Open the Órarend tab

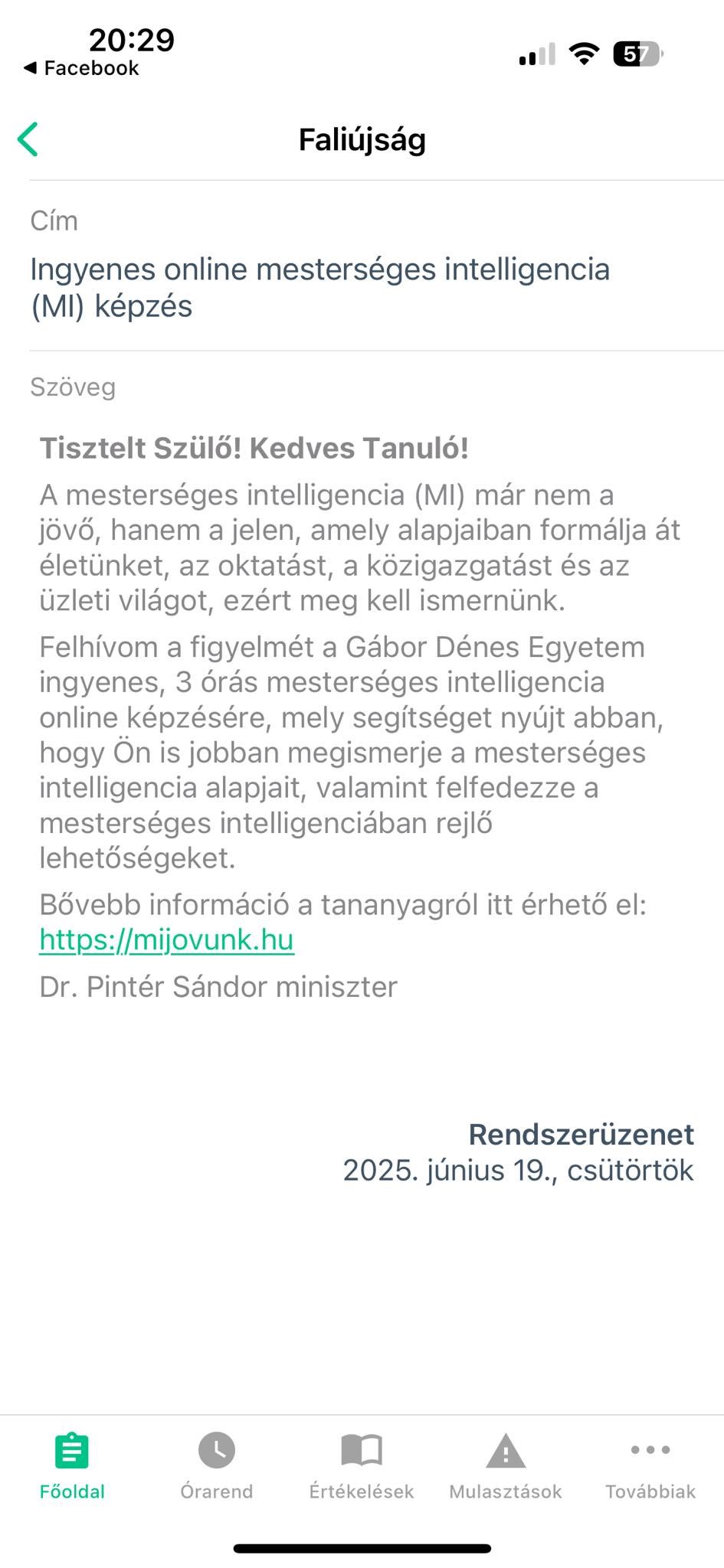click(x=217, y=1465)
